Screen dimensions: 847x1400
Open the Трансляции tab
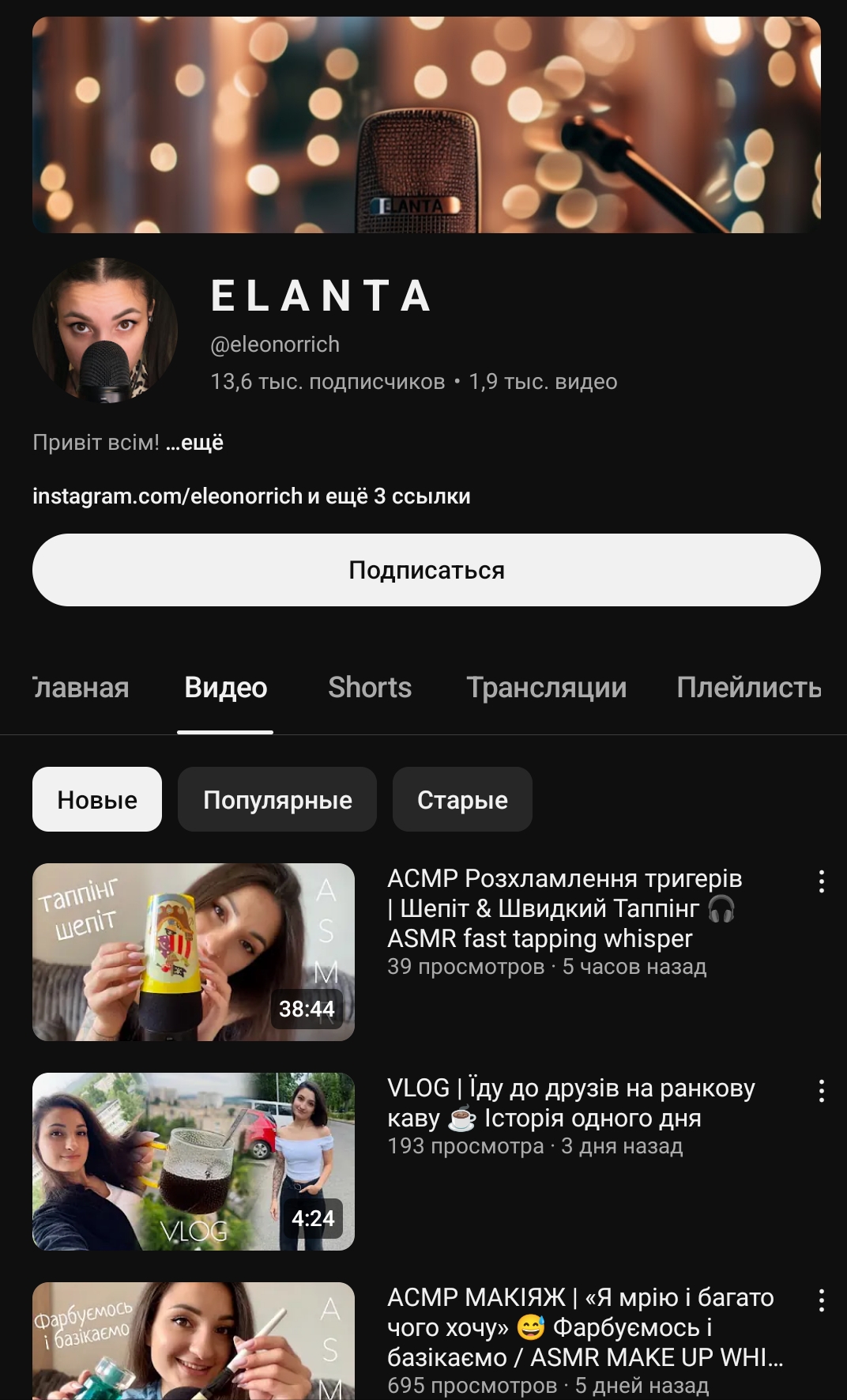(546, 688)
